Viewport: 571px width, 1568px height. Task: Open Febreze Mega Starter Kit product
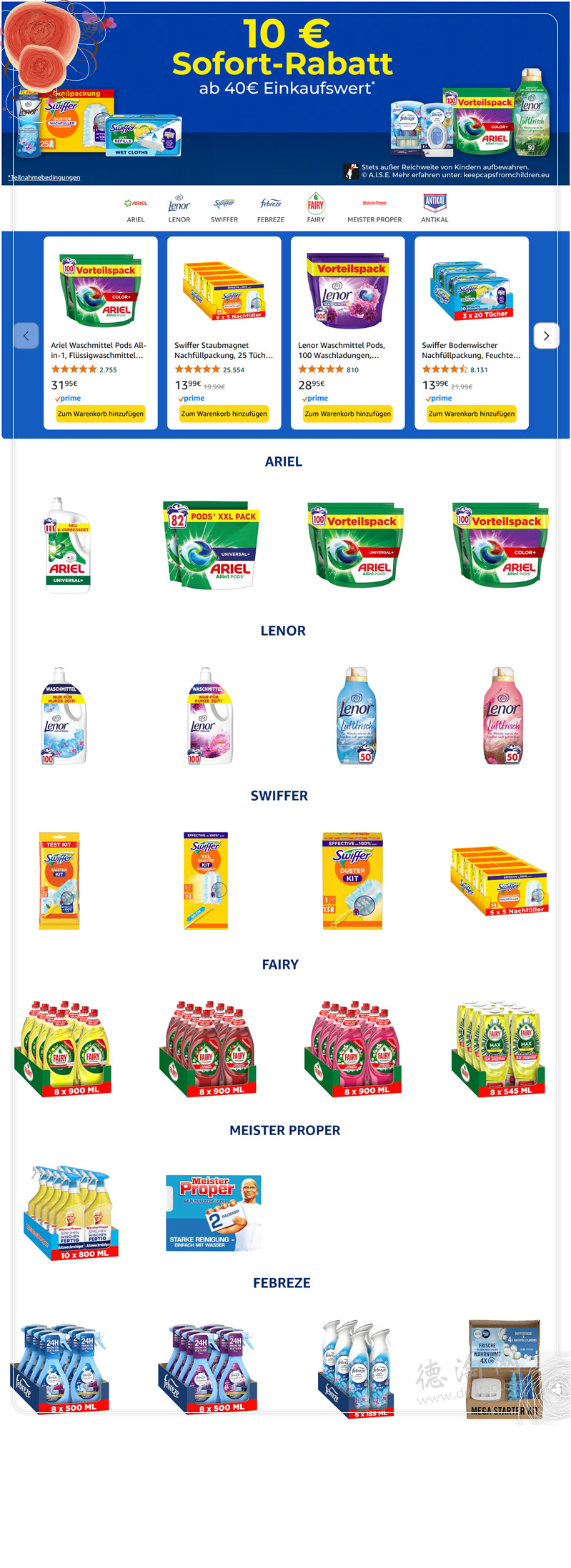(x=504, y=1369)
